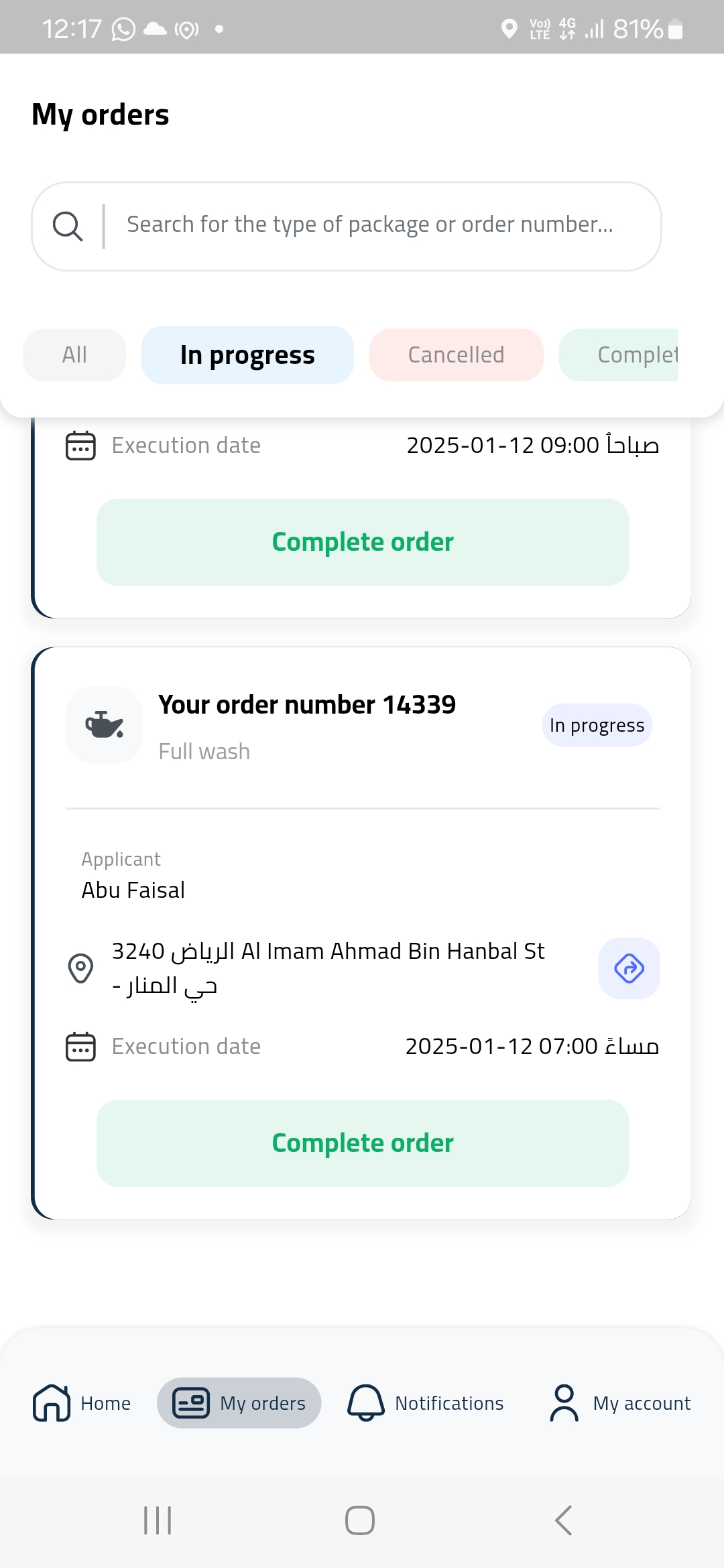Show all orders with the All filter
This screenshot has width=724, height=1568.
pyautogui.click(x=74, y=354)
